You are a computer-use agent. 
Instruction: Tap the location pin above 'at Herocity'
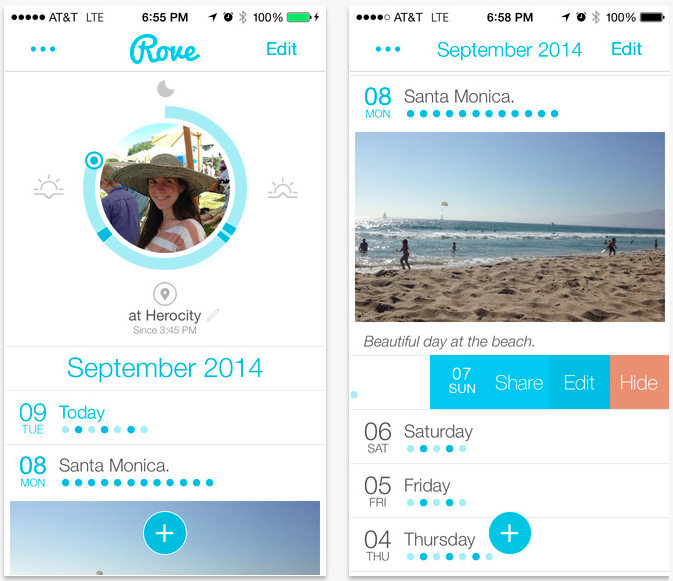[x=165, y=294]
